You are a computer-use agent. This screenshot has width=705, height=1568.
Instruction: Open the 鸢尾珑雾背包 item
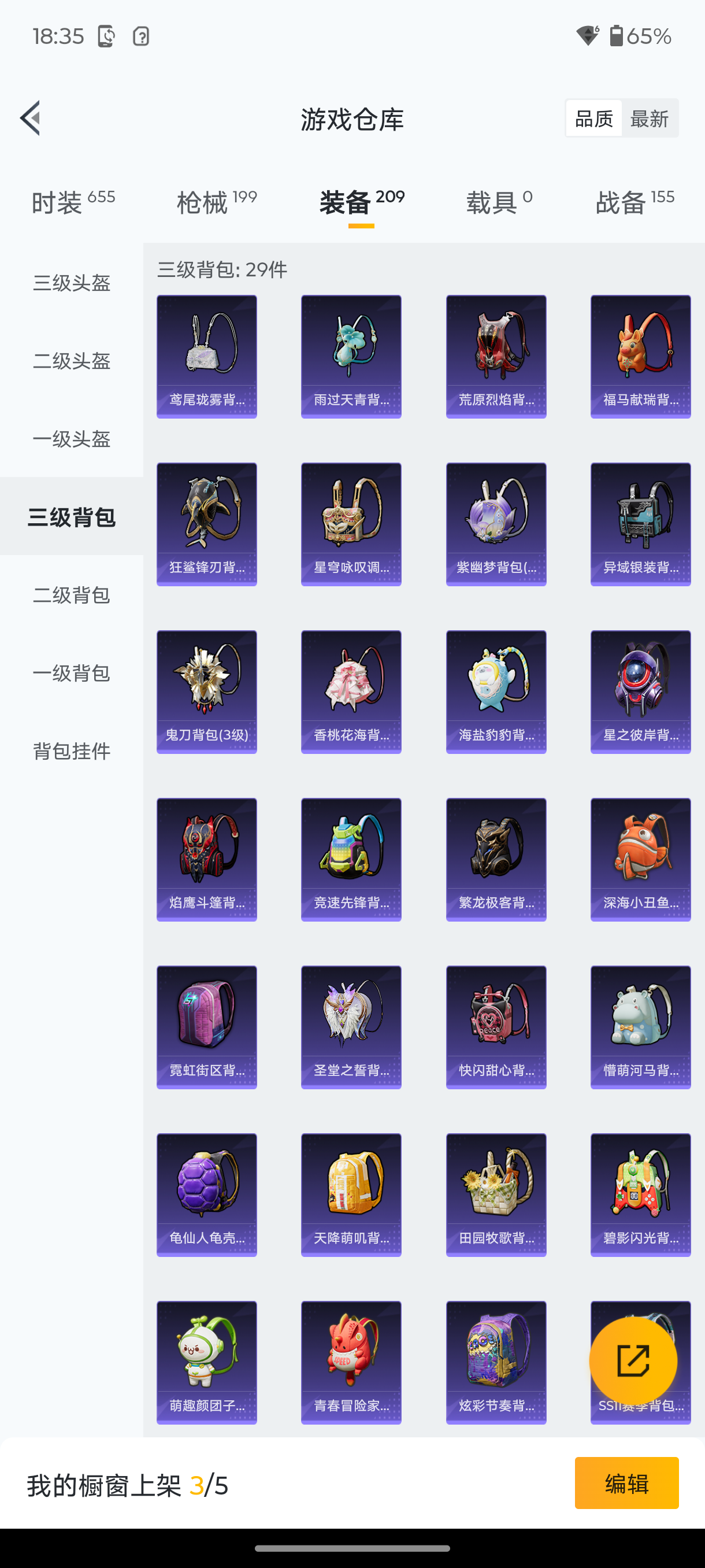tap(207, 357)
